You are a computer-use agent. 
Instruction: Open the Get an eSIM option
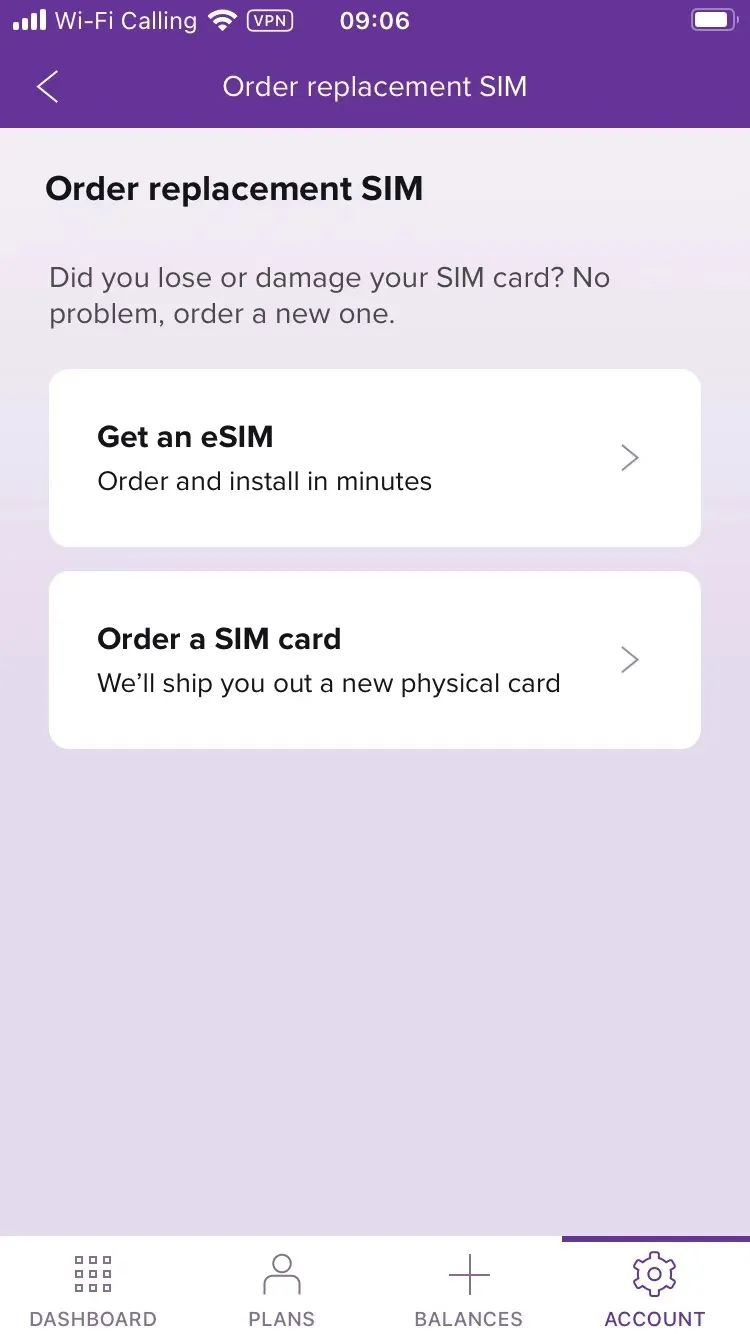pos(374,458)
